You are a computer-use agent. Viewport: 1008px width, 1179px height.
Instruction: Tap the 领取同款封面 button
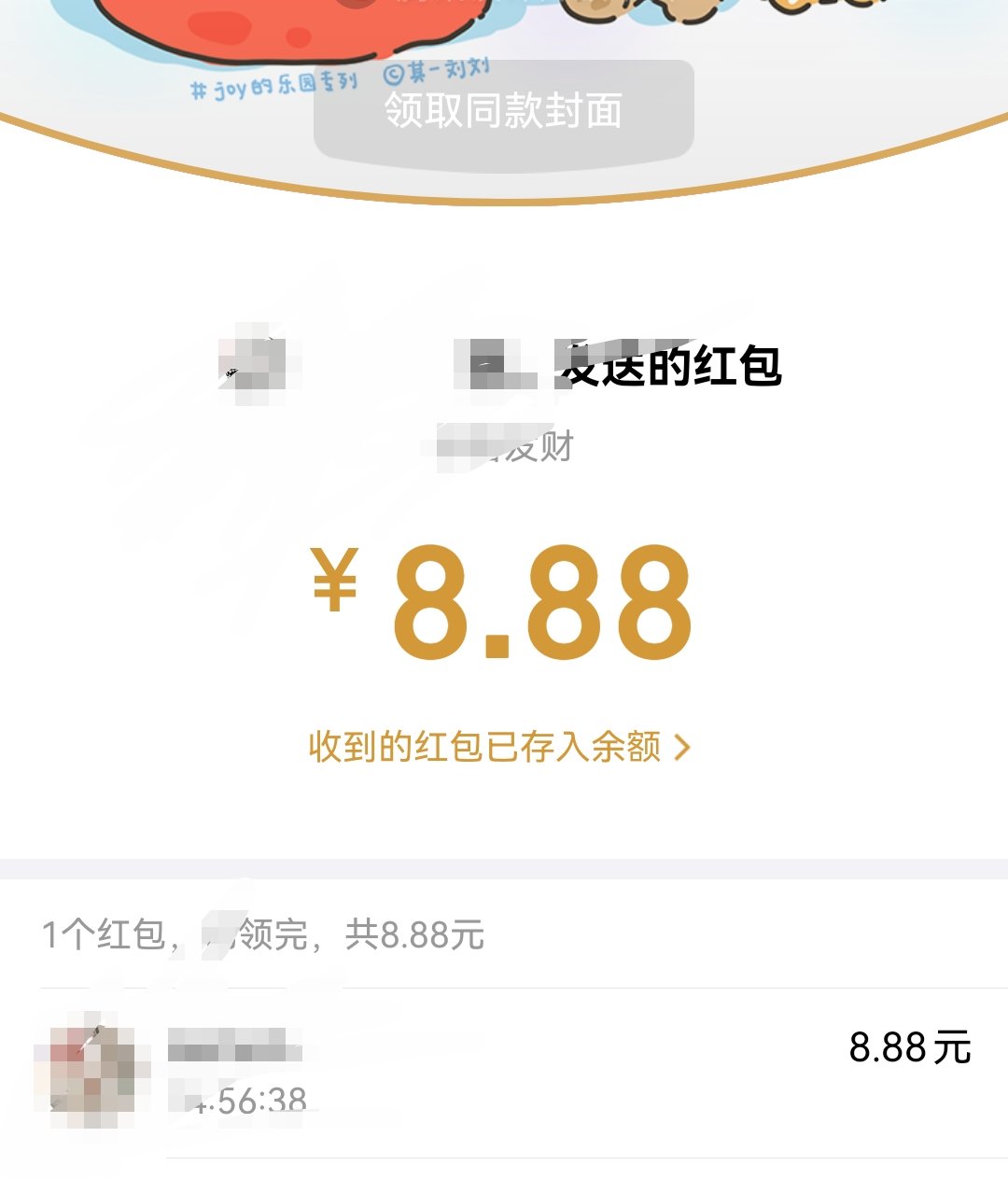[x=503, y=111]
